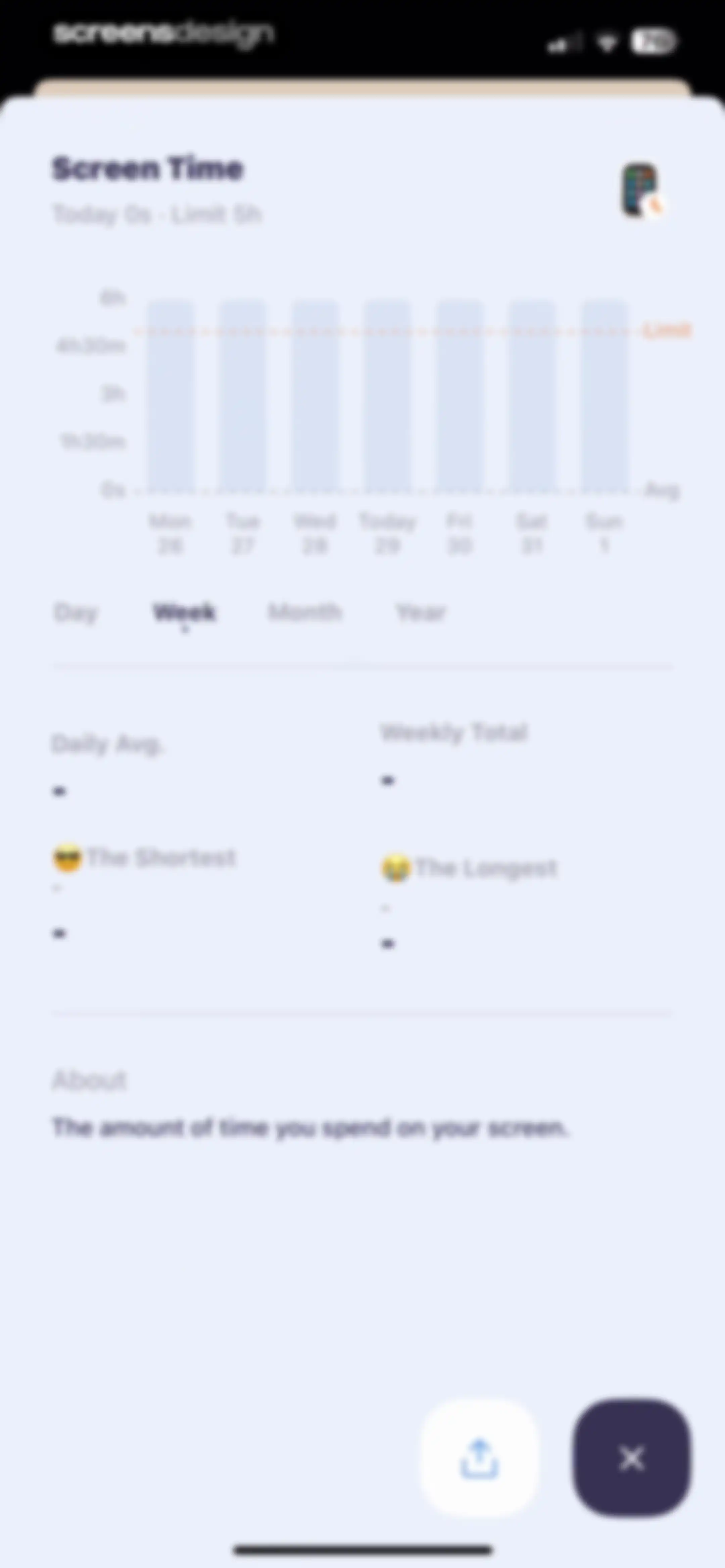This screenshot has height=1568, width=725.
Task: Select the Week tab
Action: [x=184, y=612]
